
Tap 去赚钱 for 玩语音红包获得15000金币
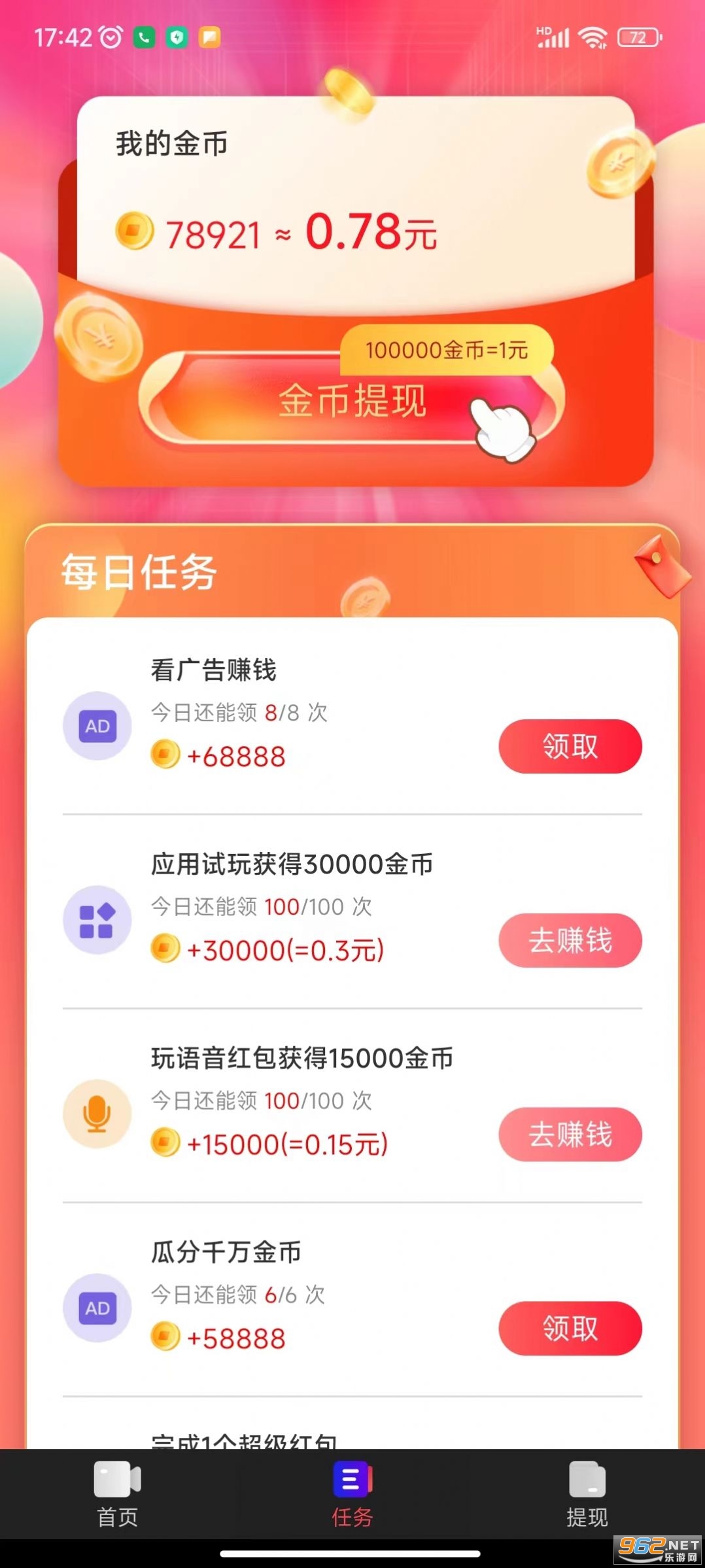click(x=570, y=1134)
